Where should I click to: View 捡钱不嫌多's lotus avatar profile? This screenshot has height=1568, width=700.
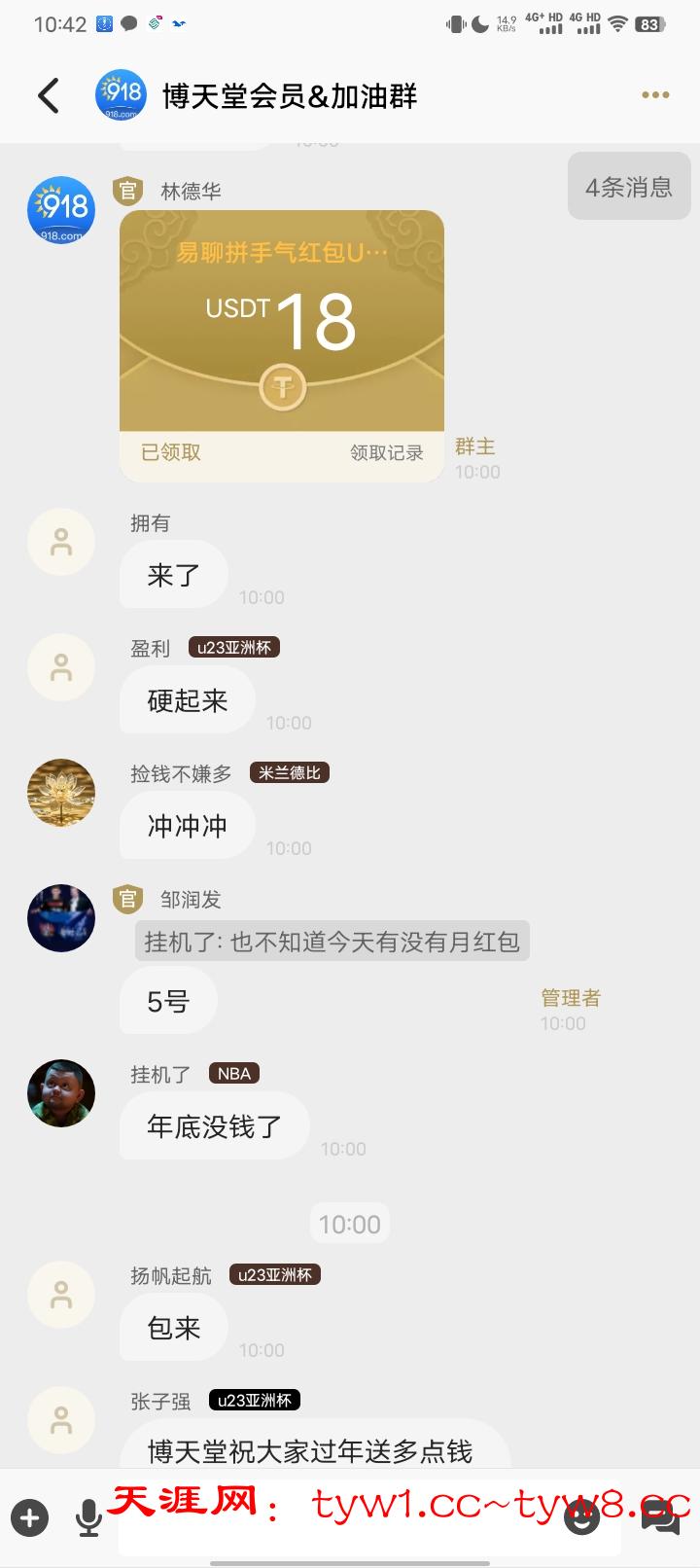point(61,793)
